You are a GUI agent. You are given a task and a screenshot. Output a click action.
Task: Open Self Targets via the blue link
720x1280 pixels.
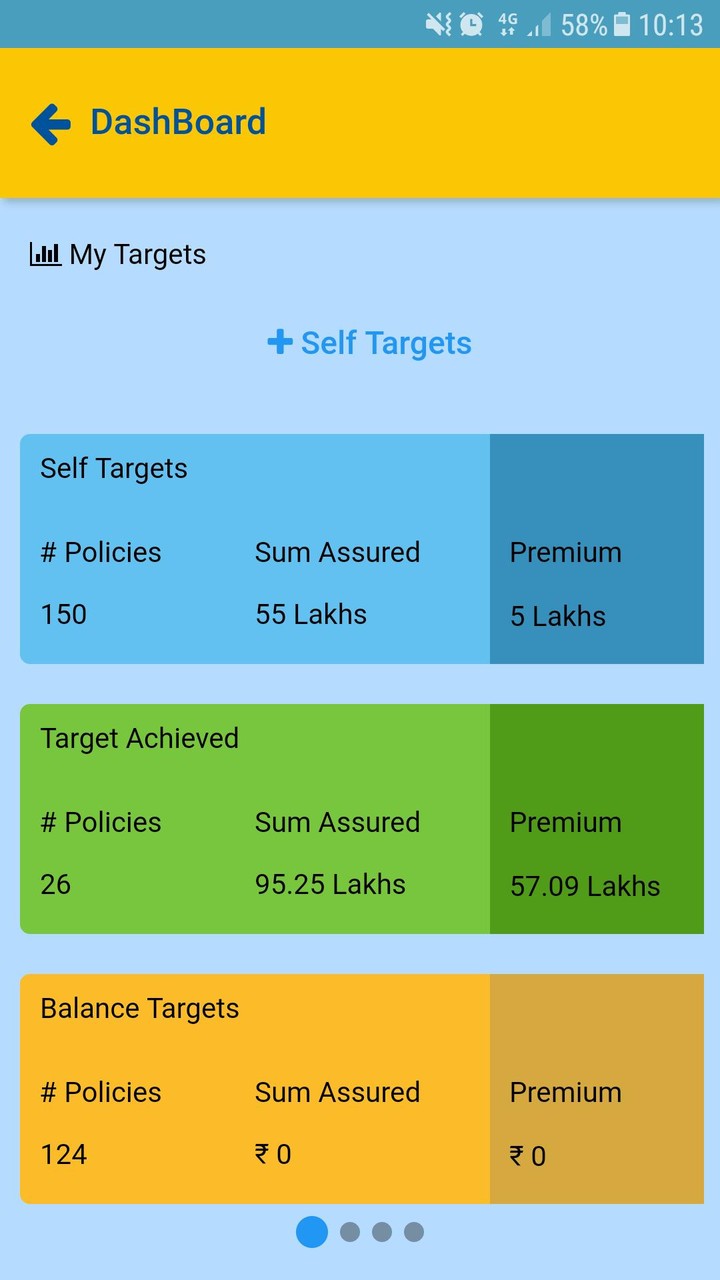click(x=385, y=342)
